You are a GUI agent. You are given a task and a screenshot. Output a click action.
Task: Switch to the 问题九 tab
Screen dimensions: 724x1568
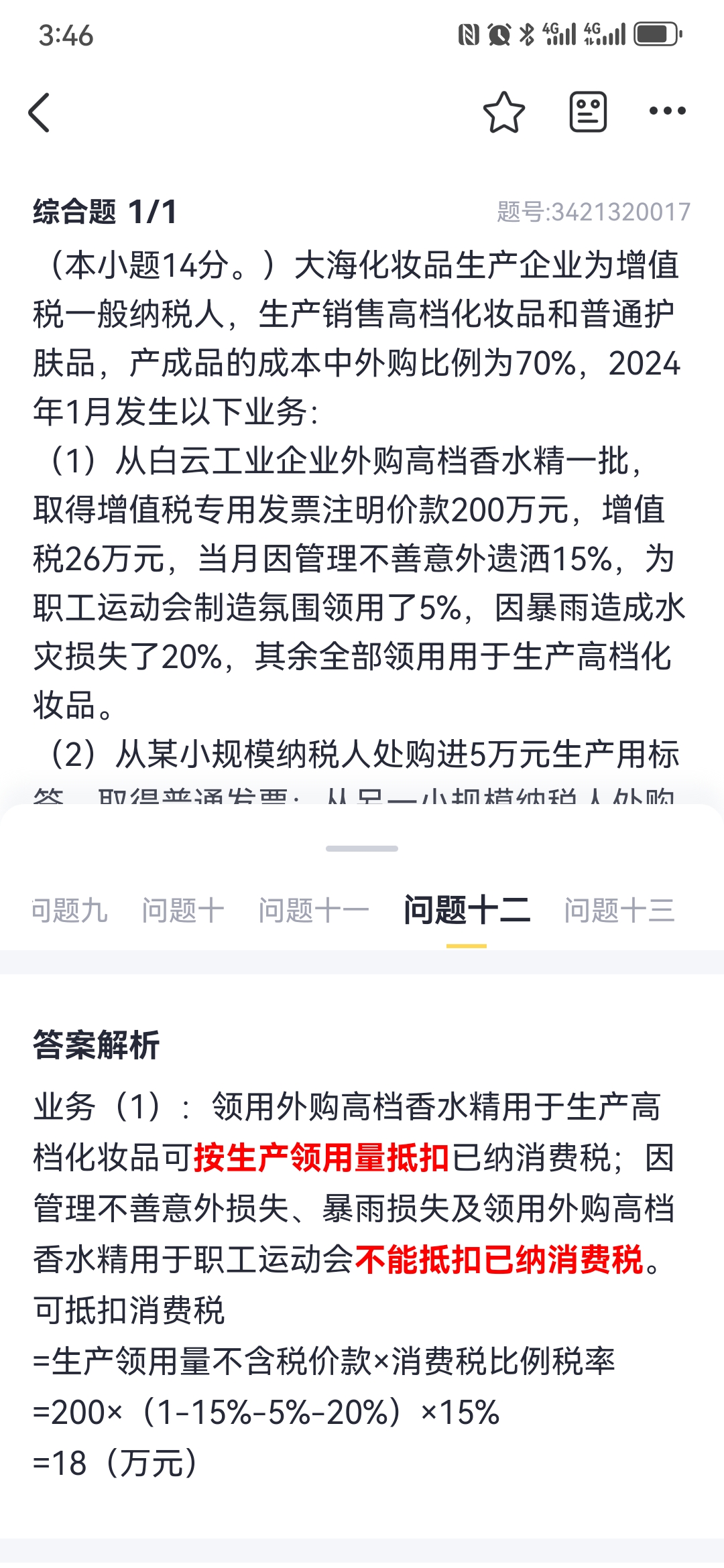pos(69,910)
